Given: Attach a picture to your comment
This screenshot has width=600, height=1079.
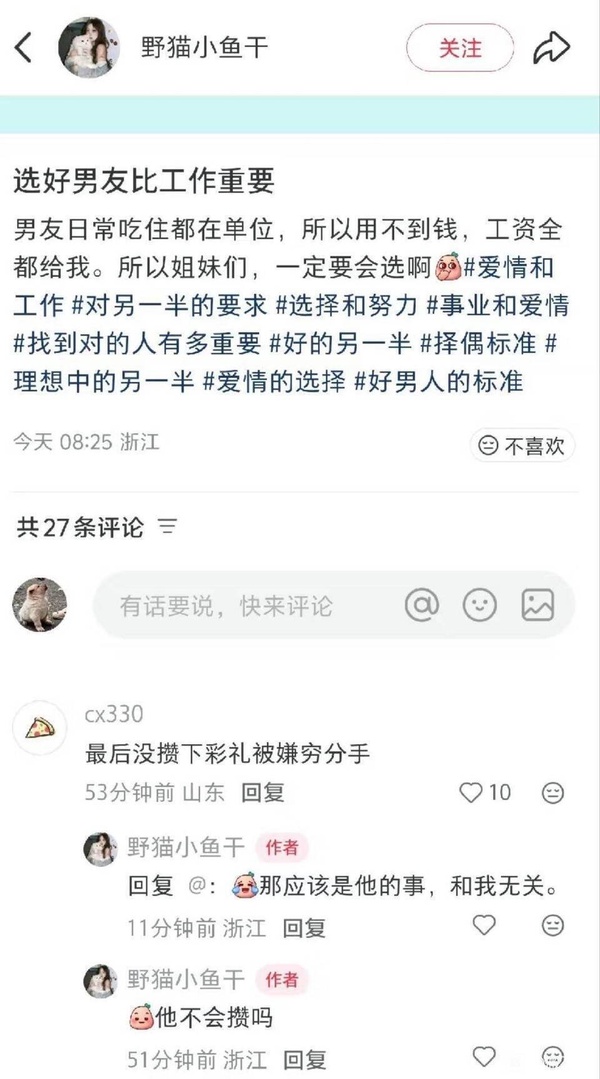Looking at the screenshot, I should click(x=538, y=605).
